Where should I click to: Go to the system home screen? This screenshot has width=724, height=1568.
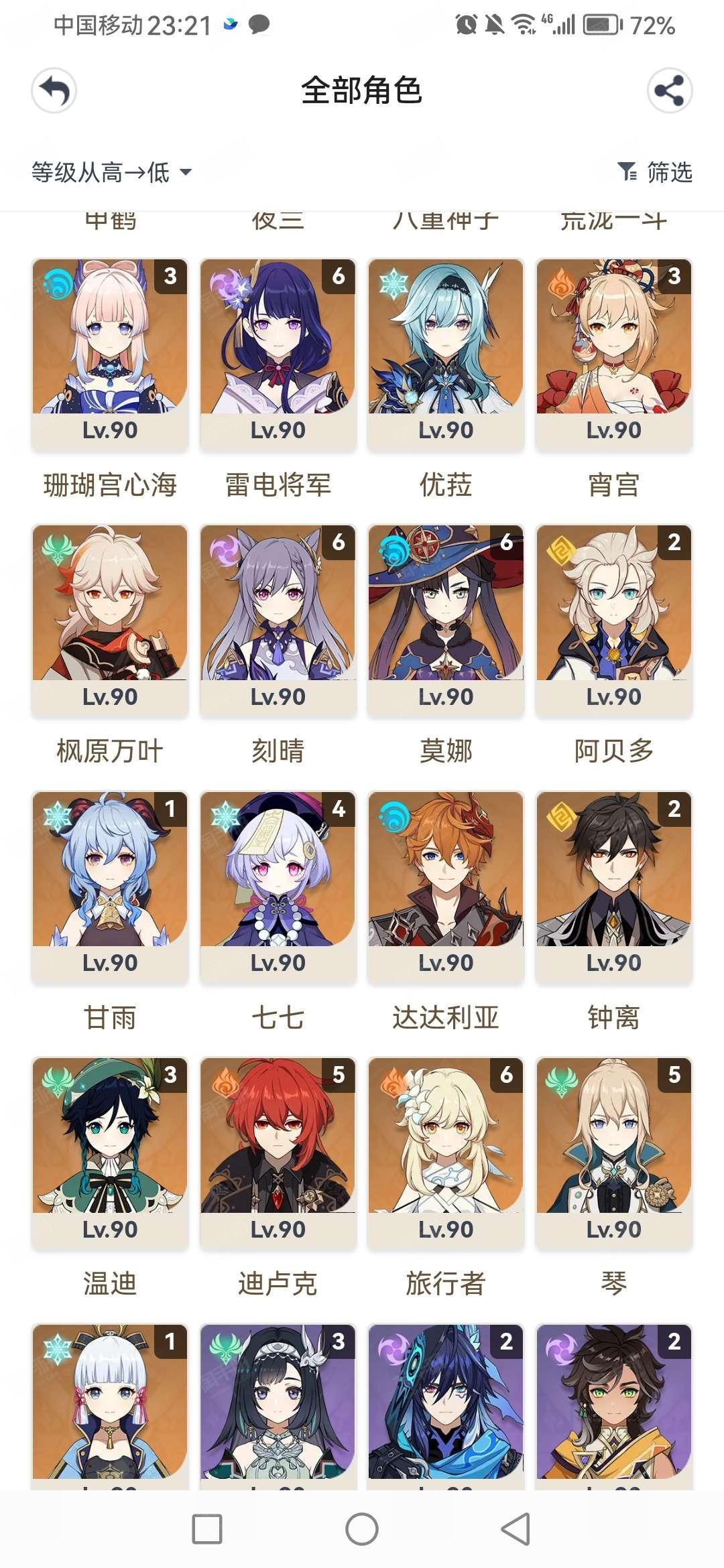pyautogui.click(x=362, y=1529)
